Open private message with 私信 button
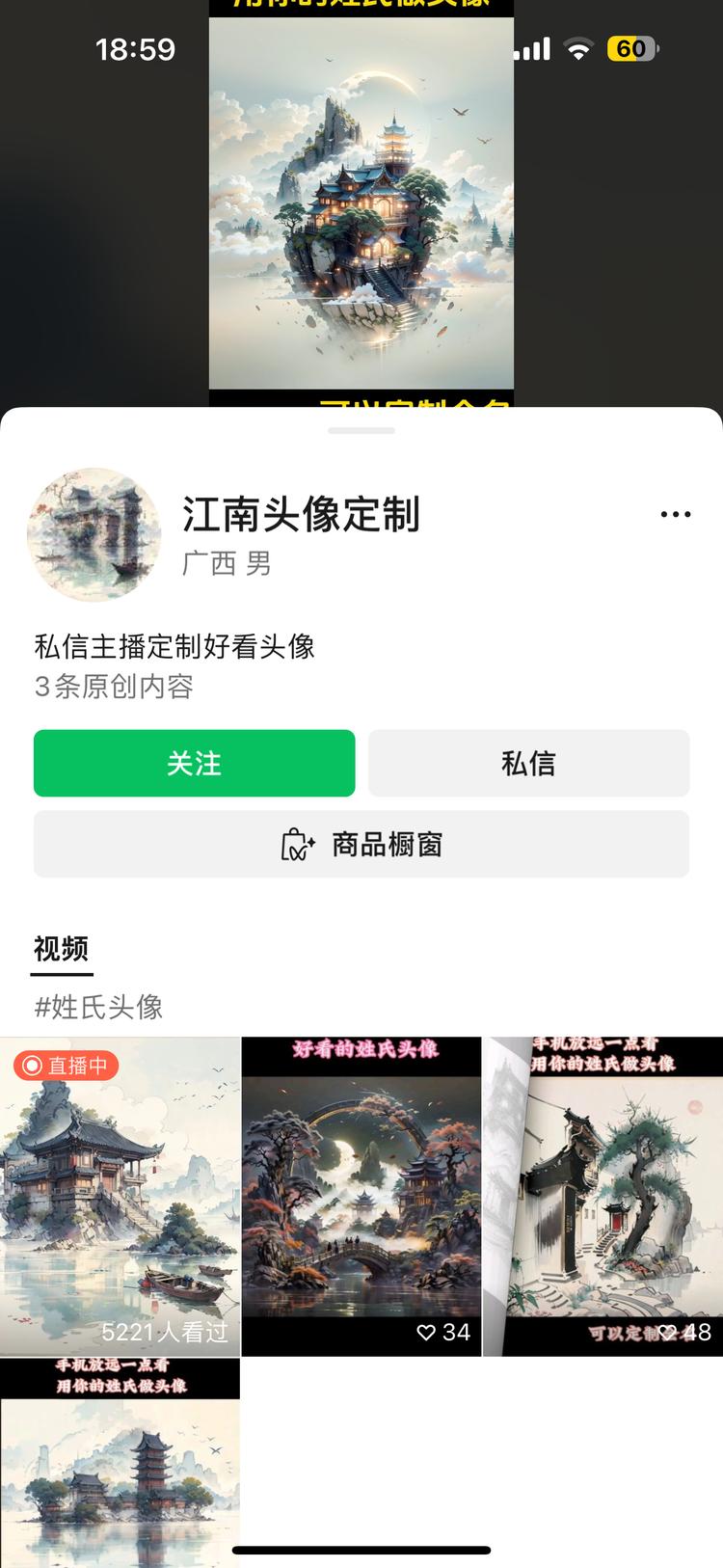This screenshot has height=1568, width=723. point(529,763)
